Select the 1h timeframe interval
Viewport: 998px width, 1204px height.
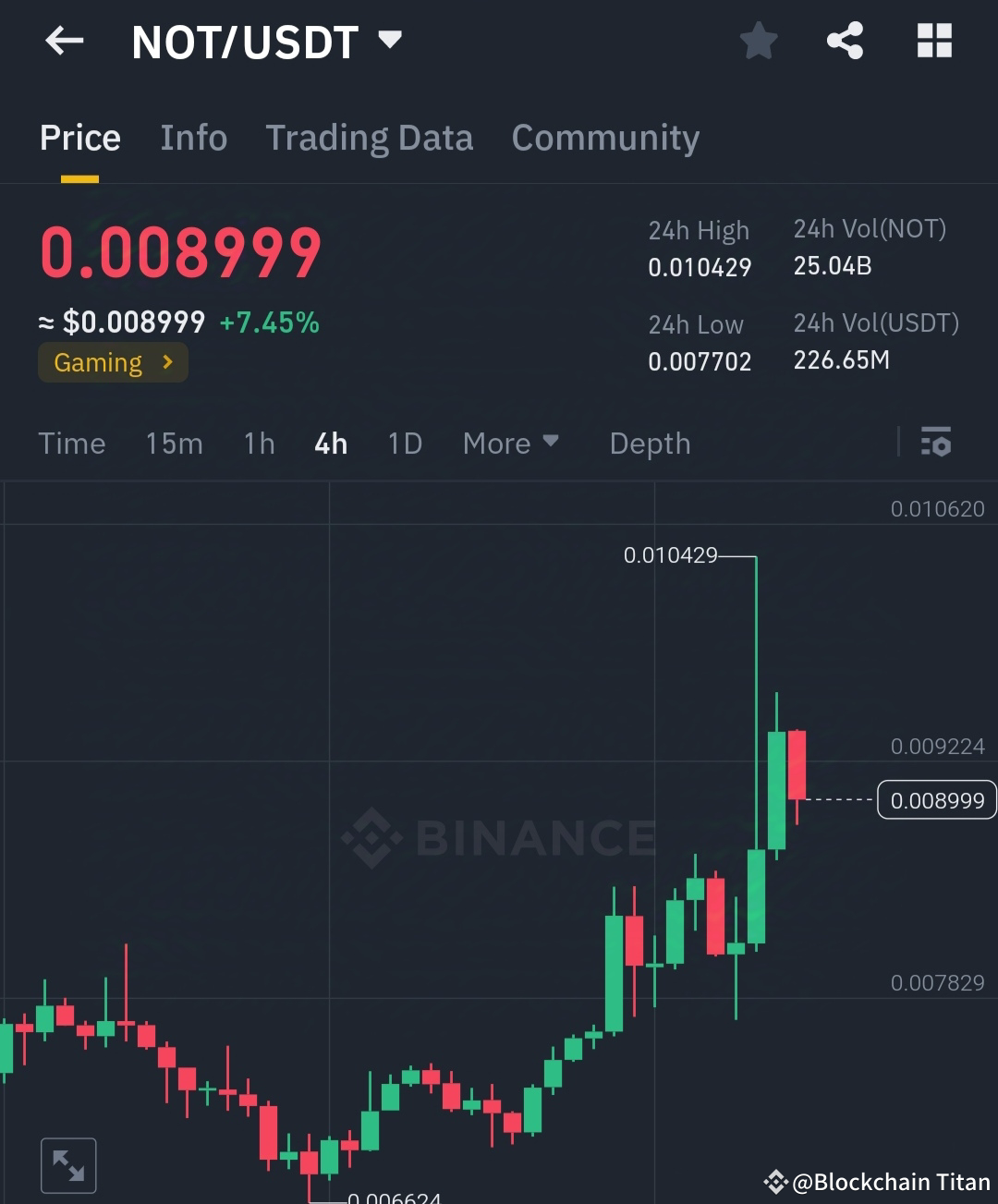point(259,444)
